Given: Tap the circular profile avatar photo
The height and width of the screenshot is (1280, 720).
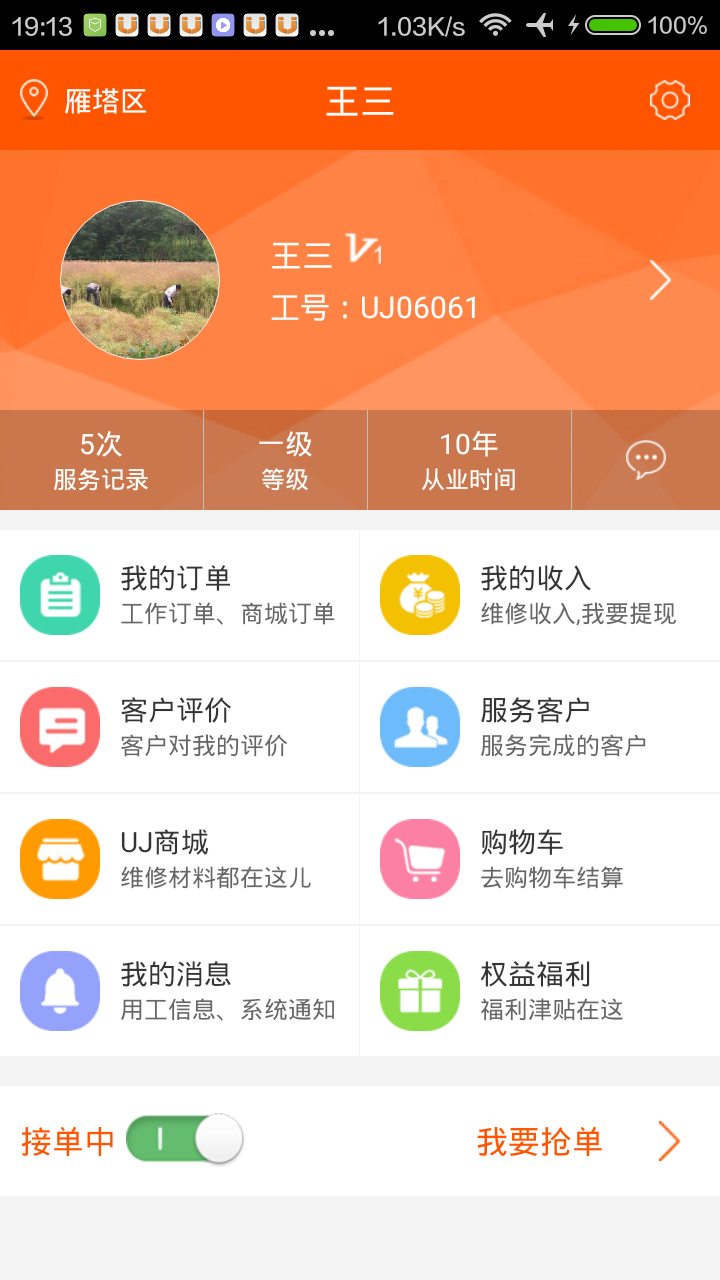Looking at the screenshot, I should [x=139, y=280].
